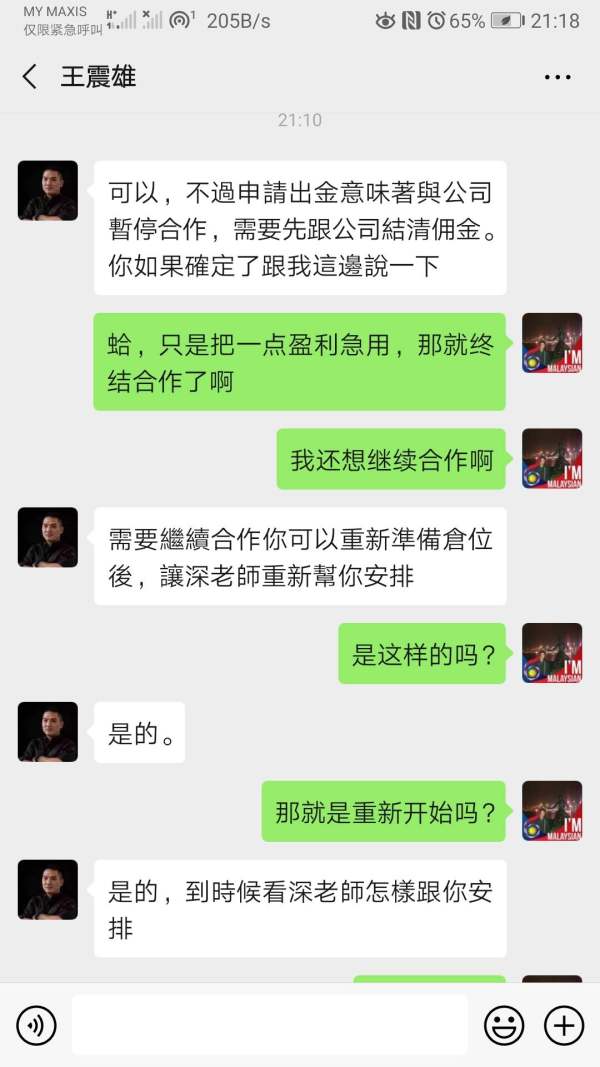Open the chat overflow menu
Viewport: 600px width, 1067px height.
pyautogui.click(x=557, y=77)
